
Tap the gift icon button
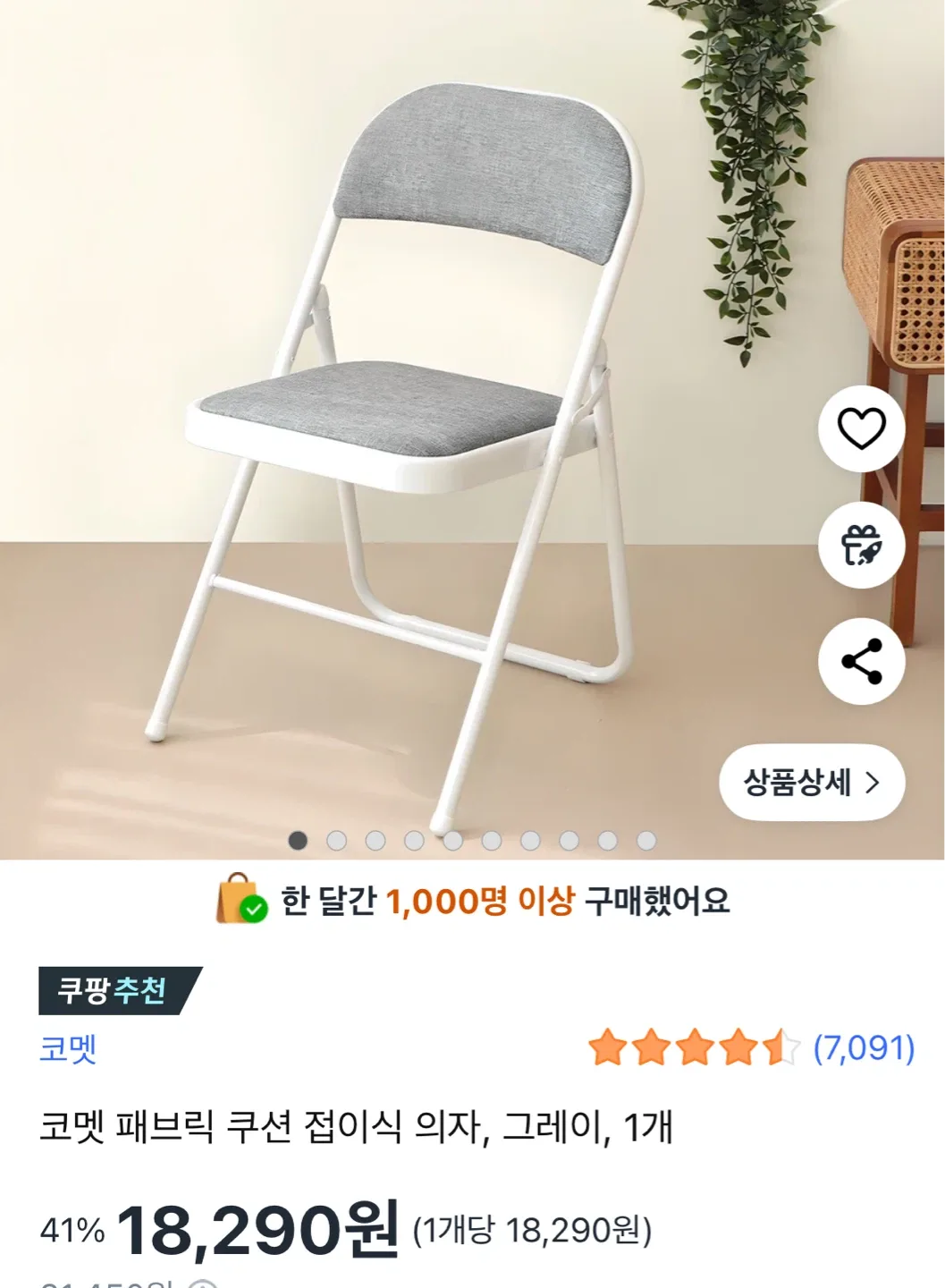861,545
